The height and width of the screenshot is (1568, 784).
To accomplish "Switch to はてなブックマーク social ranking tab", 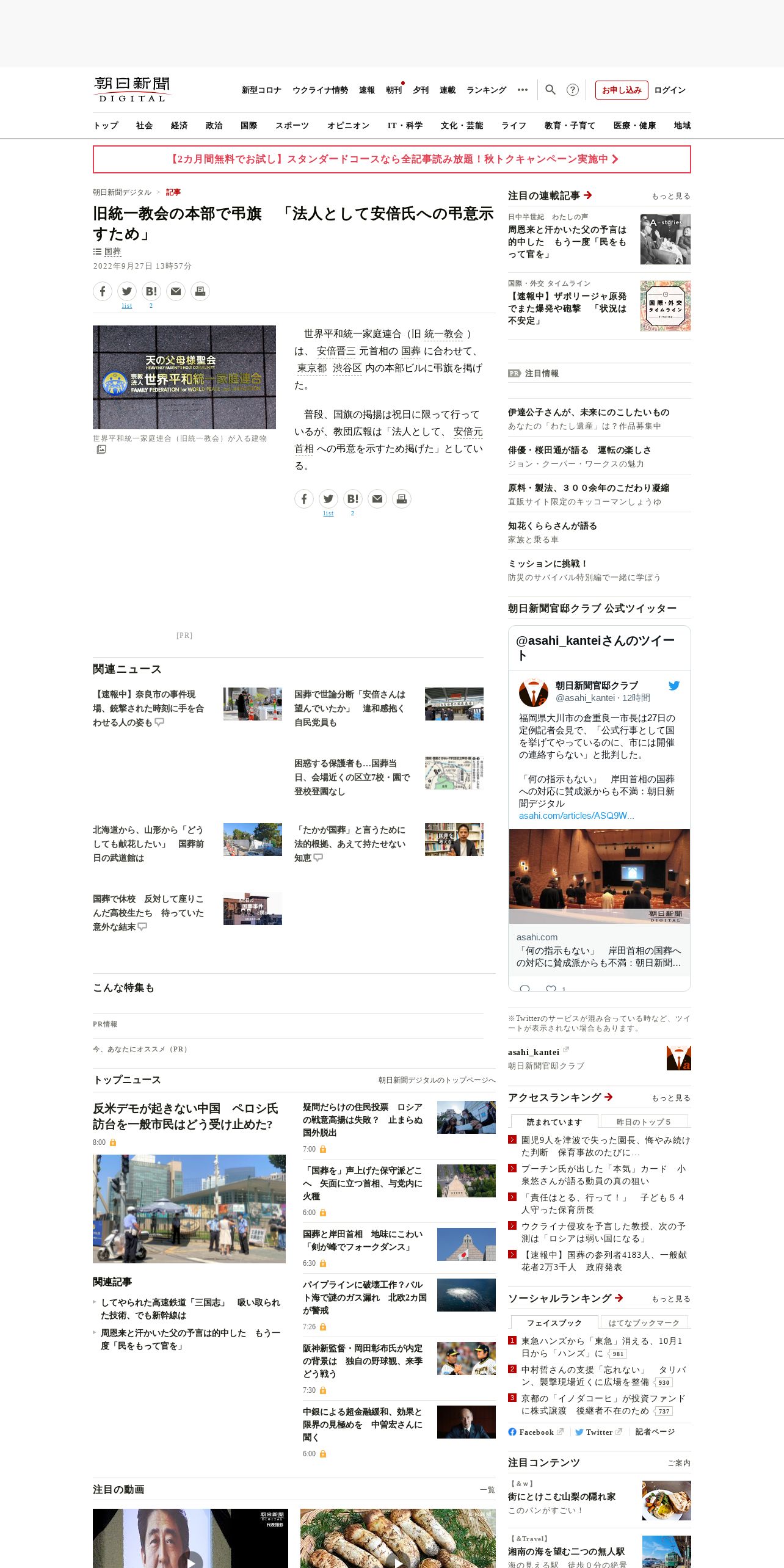I will (x=644, y=1323).
